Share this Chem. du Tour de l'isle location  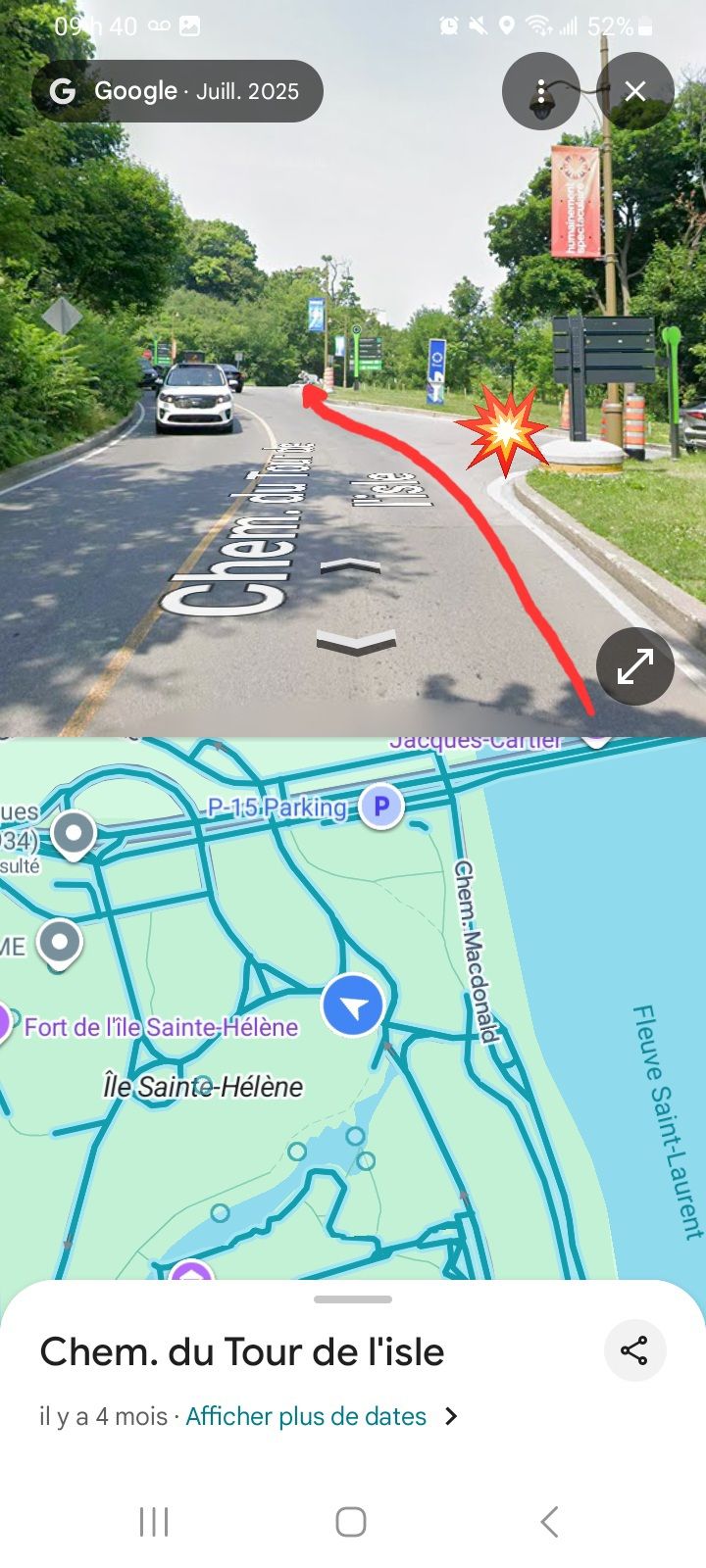[x=634, y=1350]
